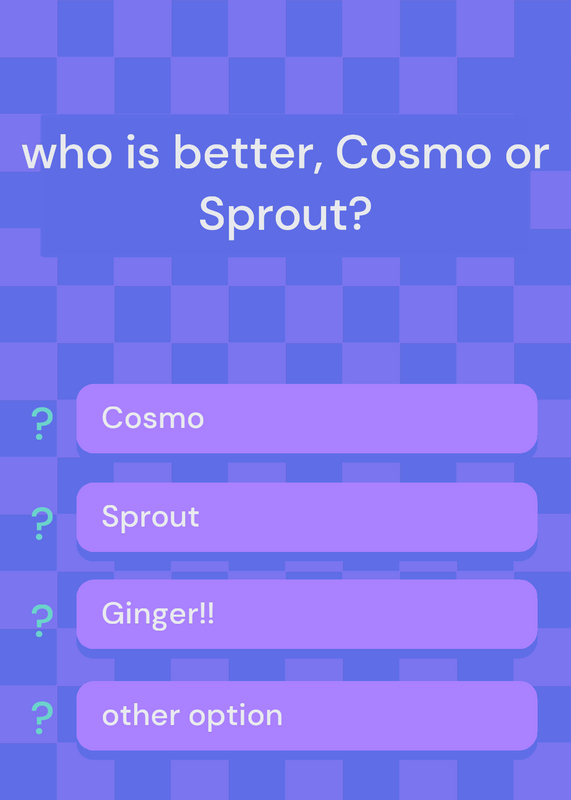Select the Cosmo answer

307,418
